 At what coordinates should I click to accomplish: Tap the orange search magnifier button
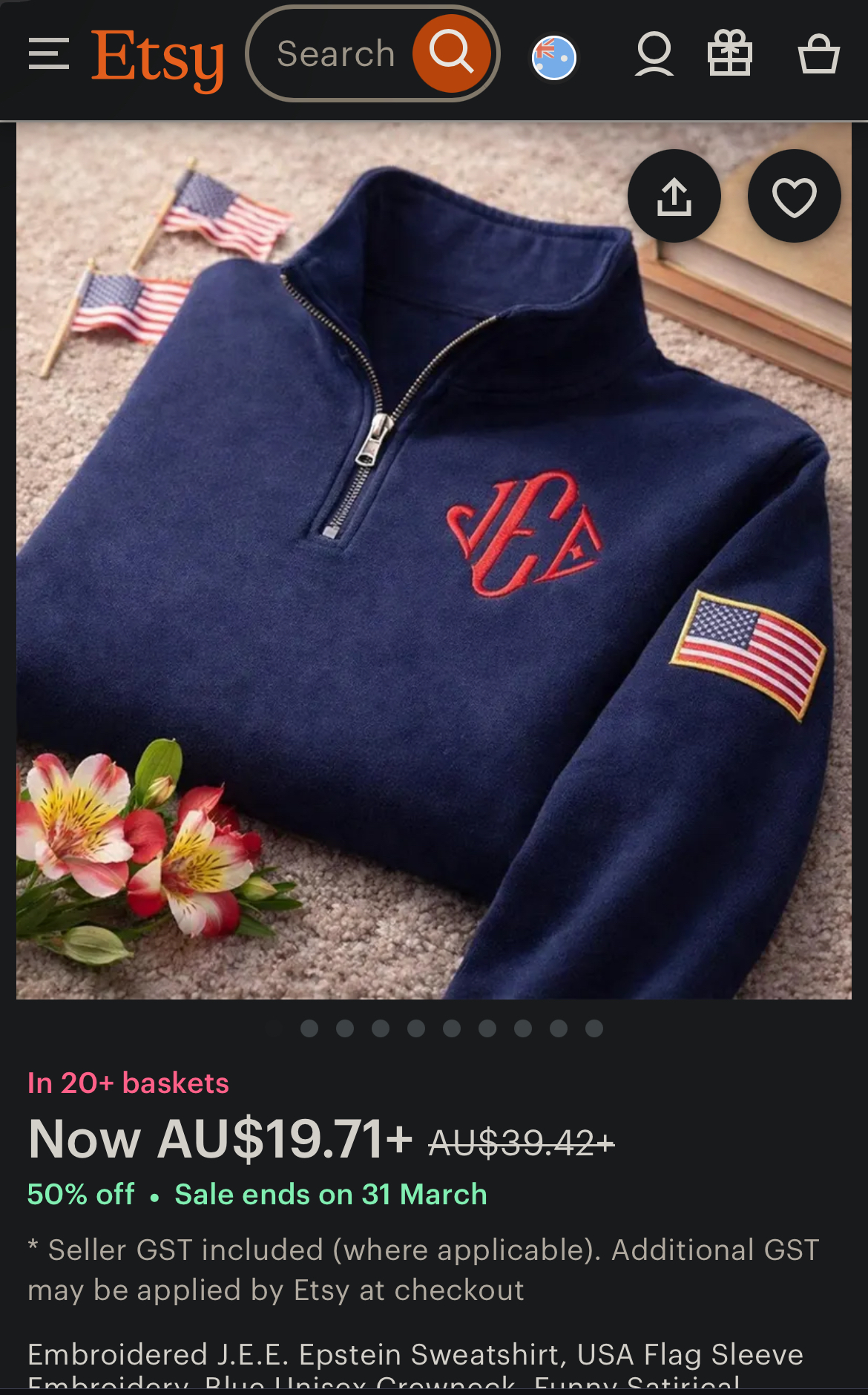451,53
